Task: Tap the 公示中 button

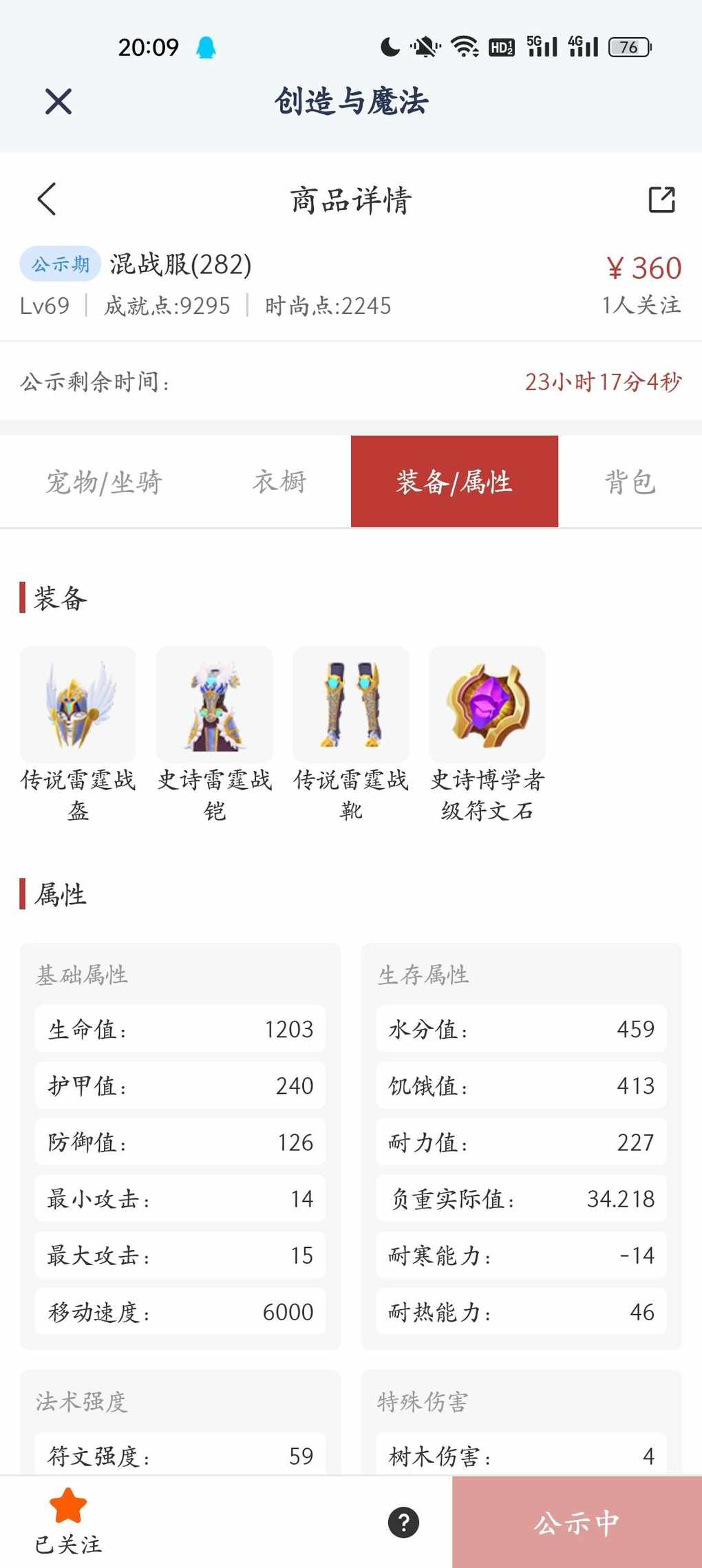Action: click(577, 1522)
